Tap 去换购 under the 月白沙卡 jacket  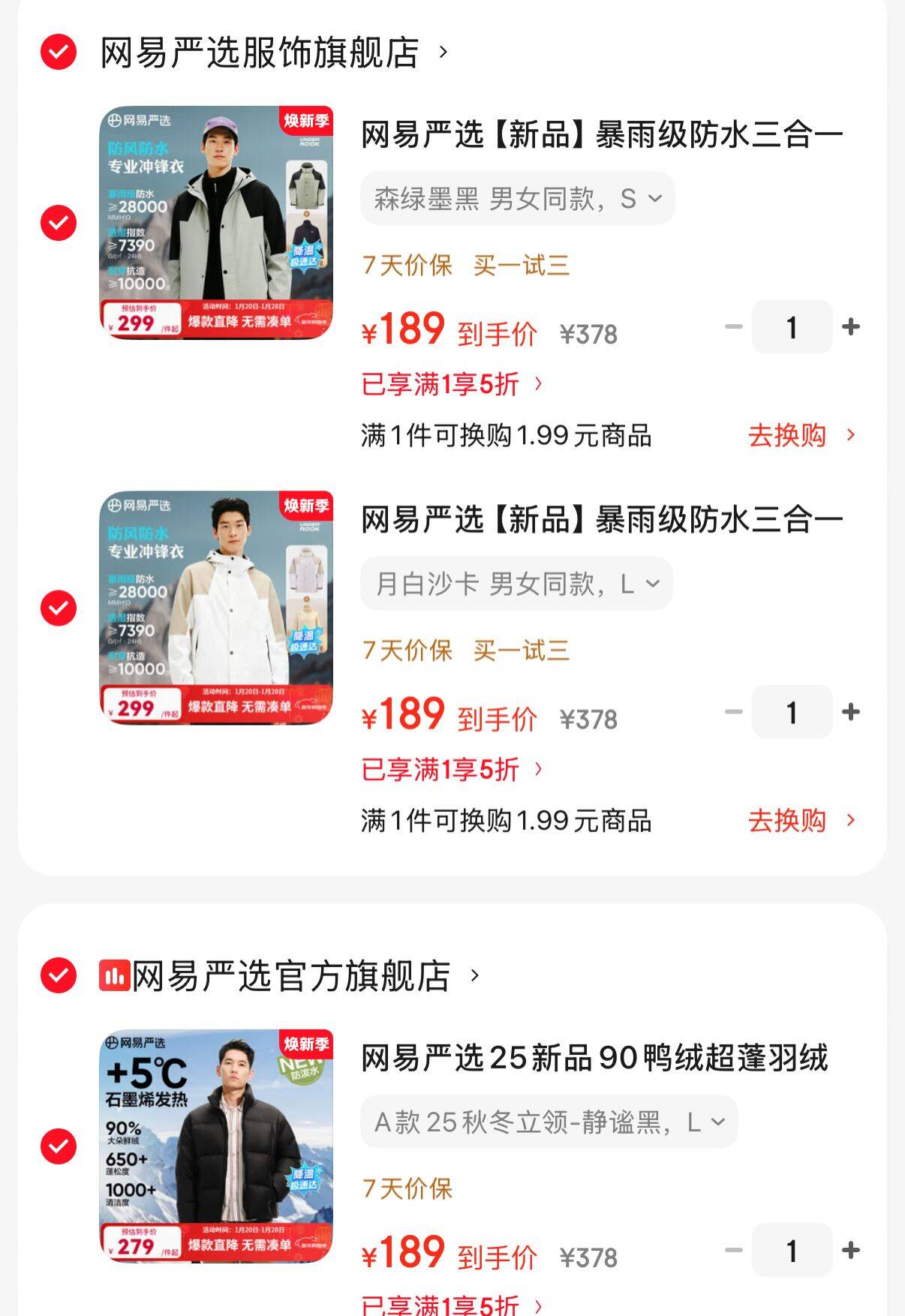(801, 821)
